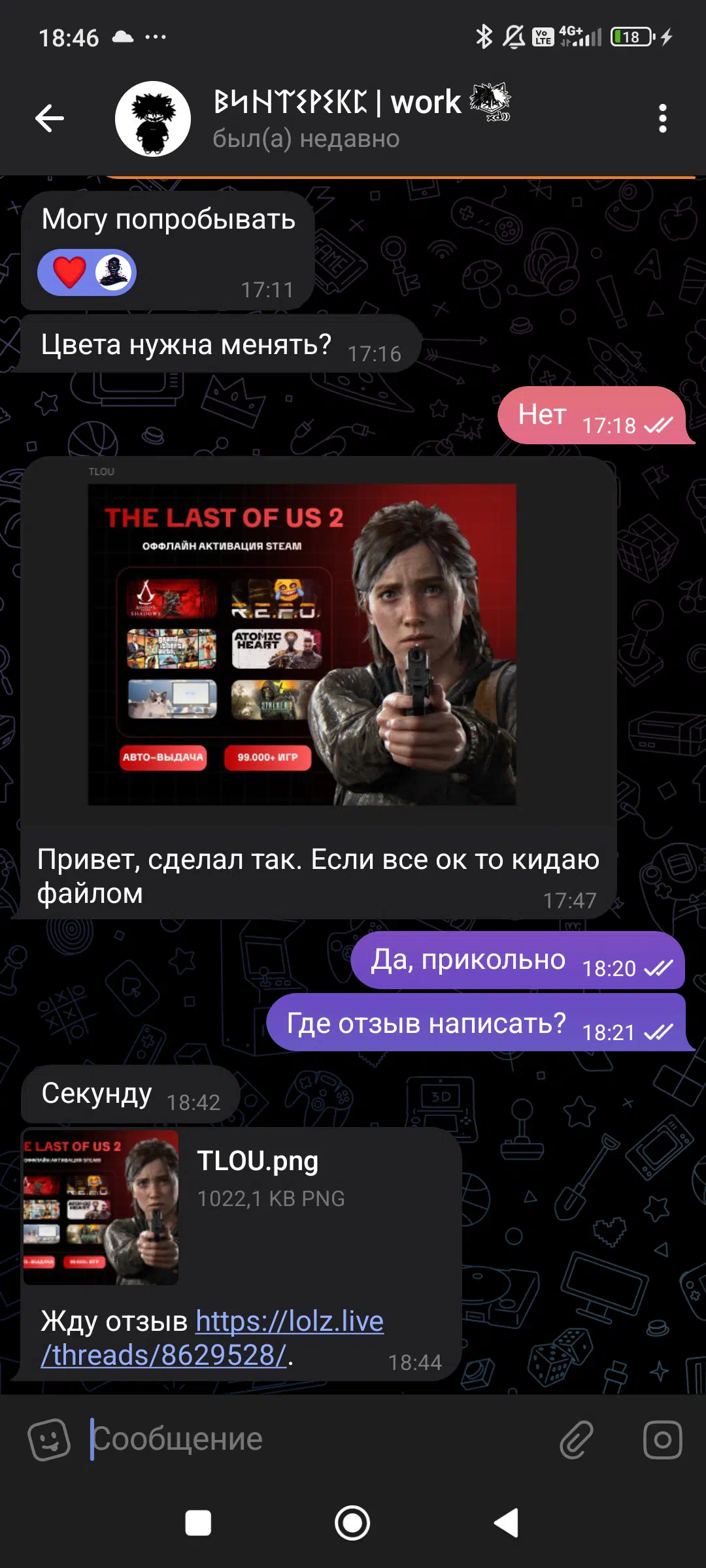The image size is (706, 1568).
Task: Go back using the header arrow
Action: pyautogui.click(x=50, y=118)
